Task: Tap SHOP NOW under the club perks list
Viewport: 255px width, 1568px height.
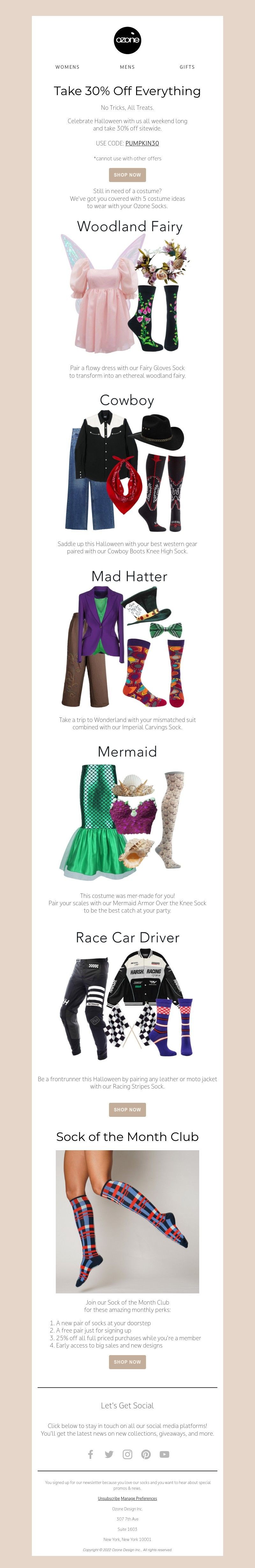Action: pyautogui.click(x=127, y=1361)
